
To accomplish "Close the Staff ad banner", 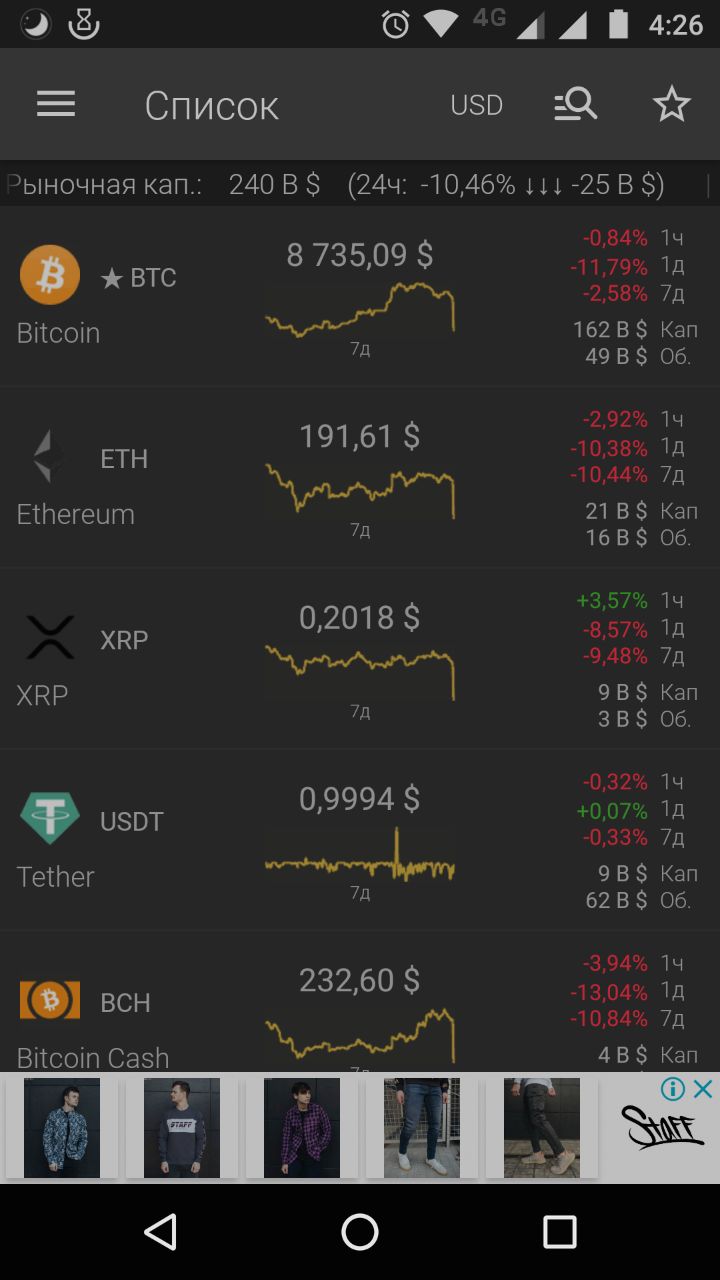I will [x=704, y=1088].
